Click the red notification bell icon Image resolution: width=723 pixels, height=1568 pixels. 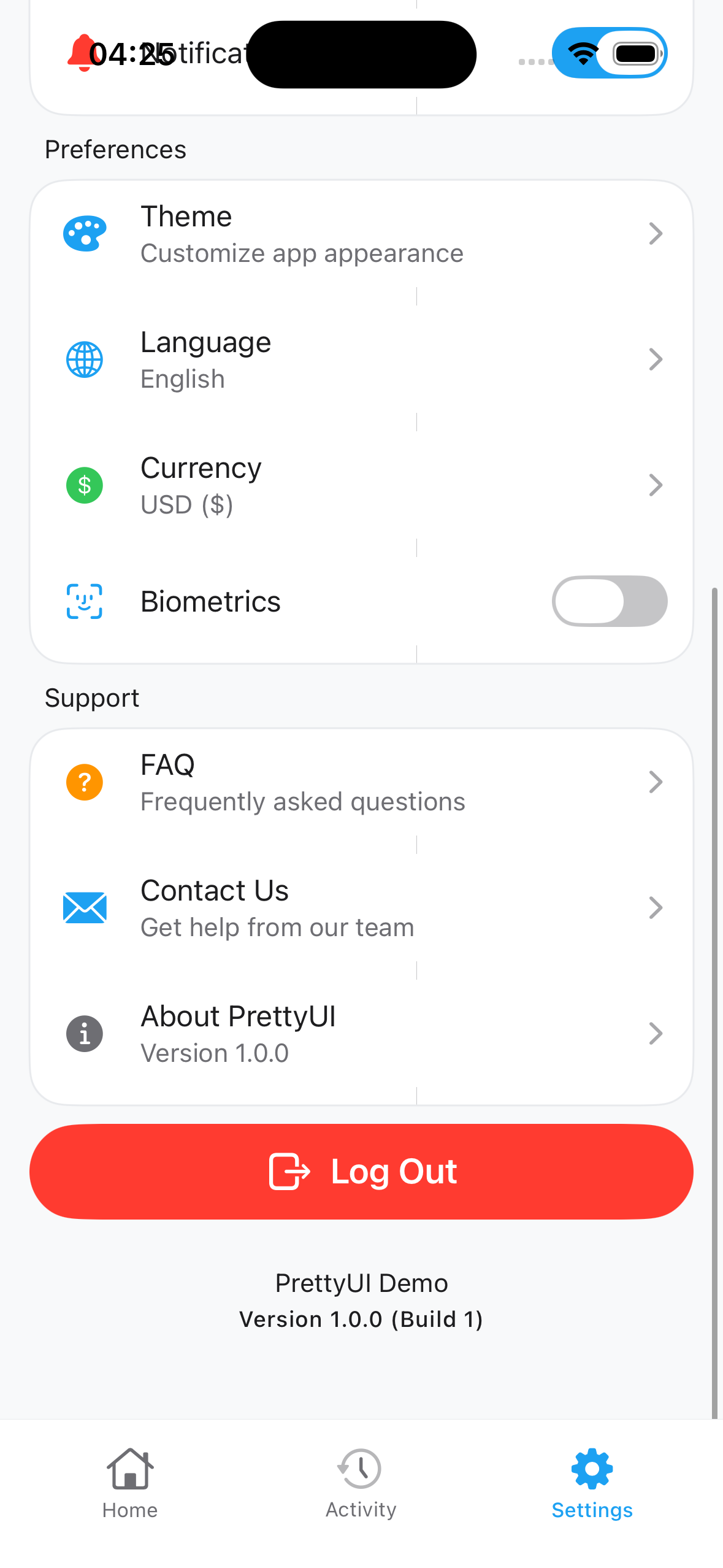point(80,53)
